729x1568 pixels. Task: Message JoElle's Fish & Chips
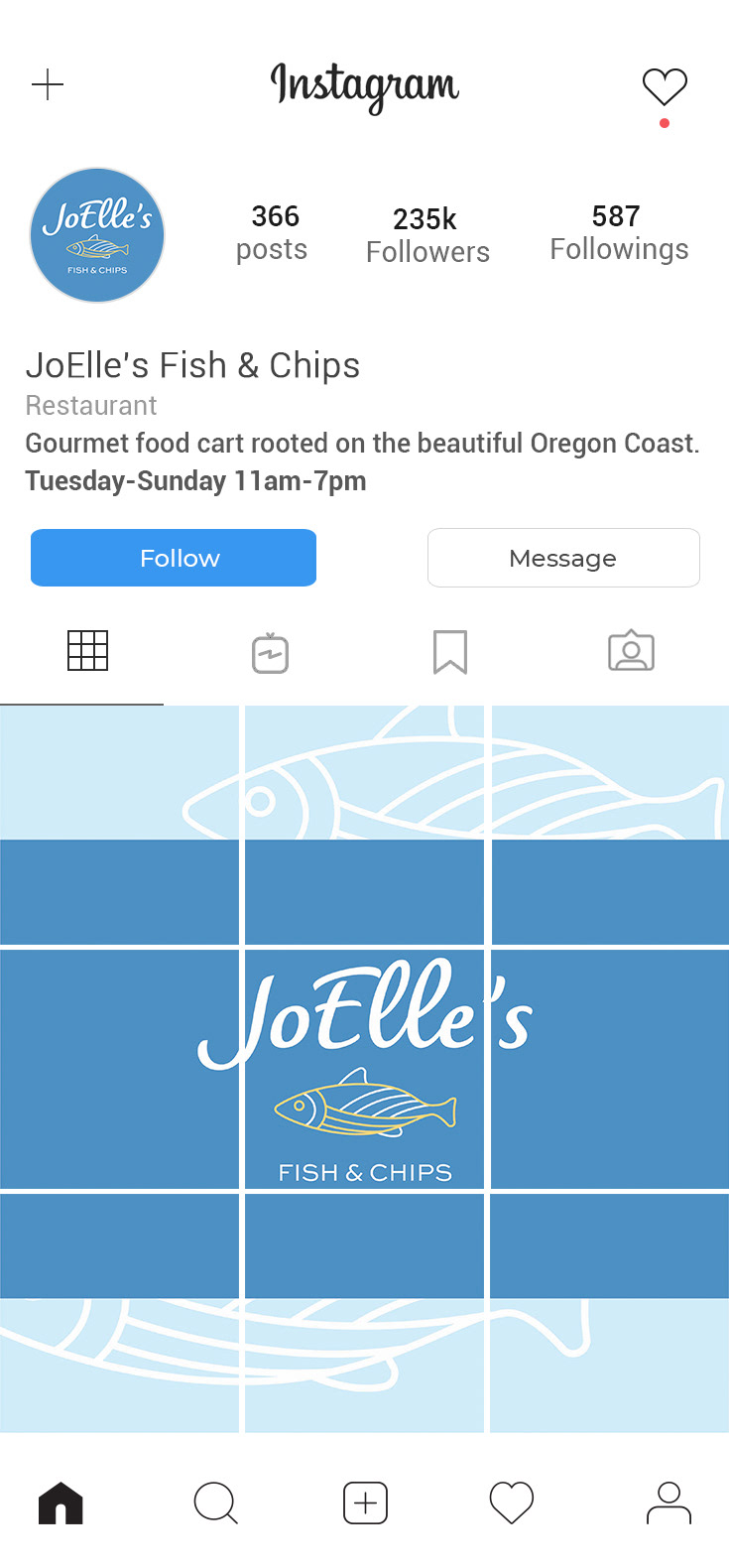(x=563, y=558)
